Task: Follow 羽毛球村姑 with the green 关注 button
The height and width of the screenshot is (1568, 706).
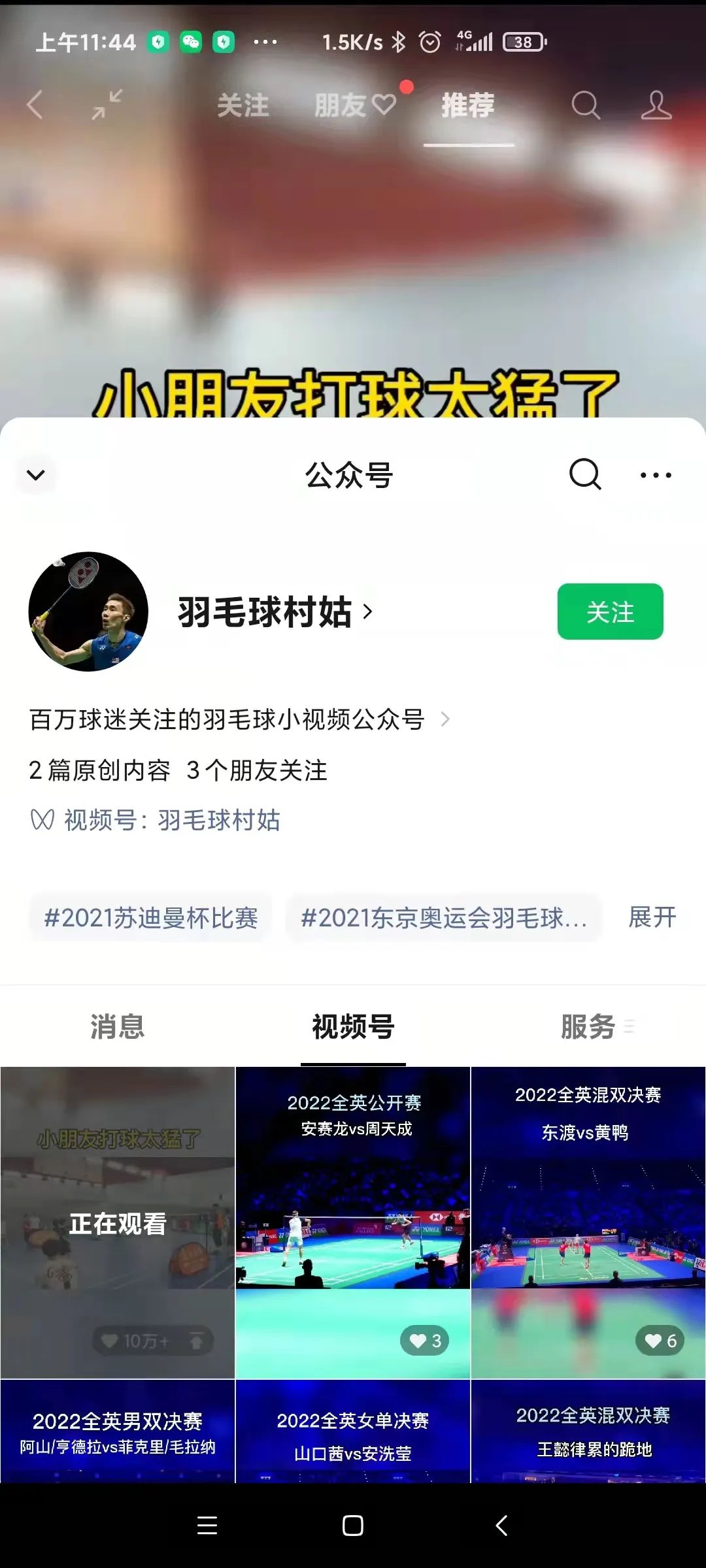Action: tap(610, 612)
